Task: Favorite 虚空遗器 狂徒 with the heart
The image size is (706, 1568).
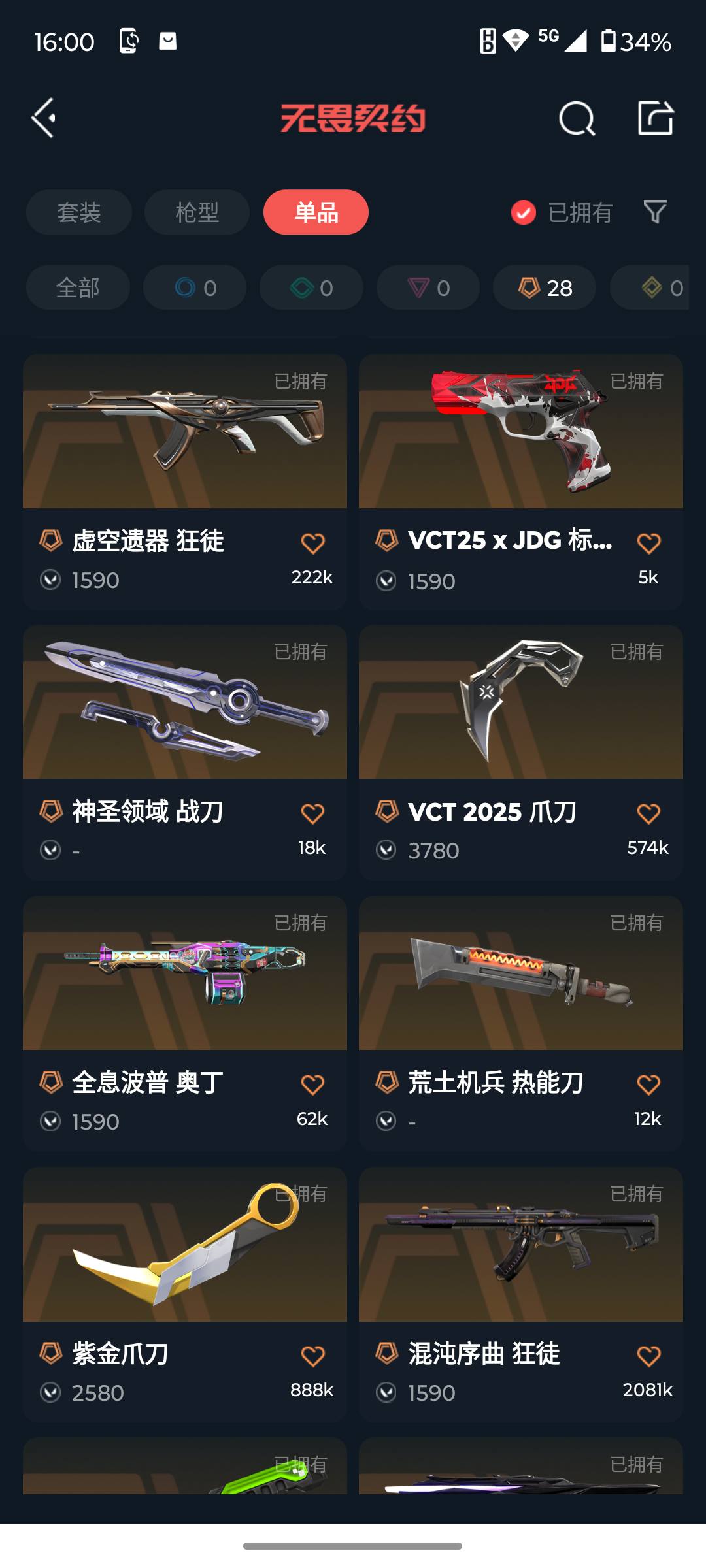Action: click(312, 542)
